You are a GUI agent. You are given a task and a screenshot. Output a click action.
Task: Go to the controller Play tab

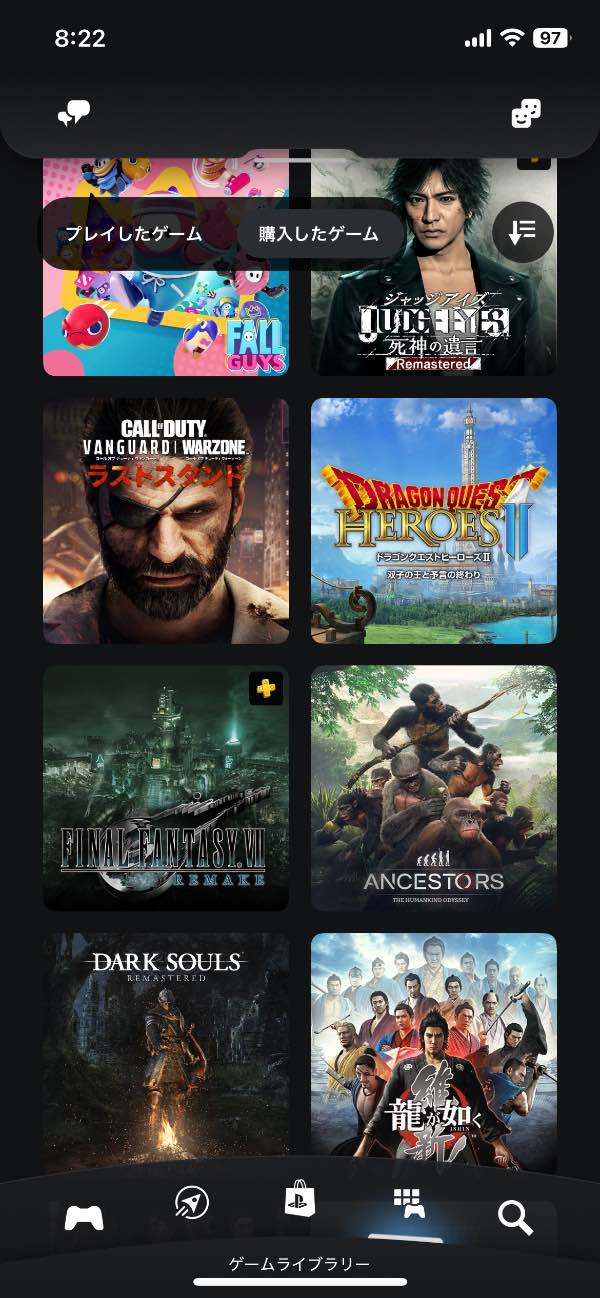click(84, 1217)
